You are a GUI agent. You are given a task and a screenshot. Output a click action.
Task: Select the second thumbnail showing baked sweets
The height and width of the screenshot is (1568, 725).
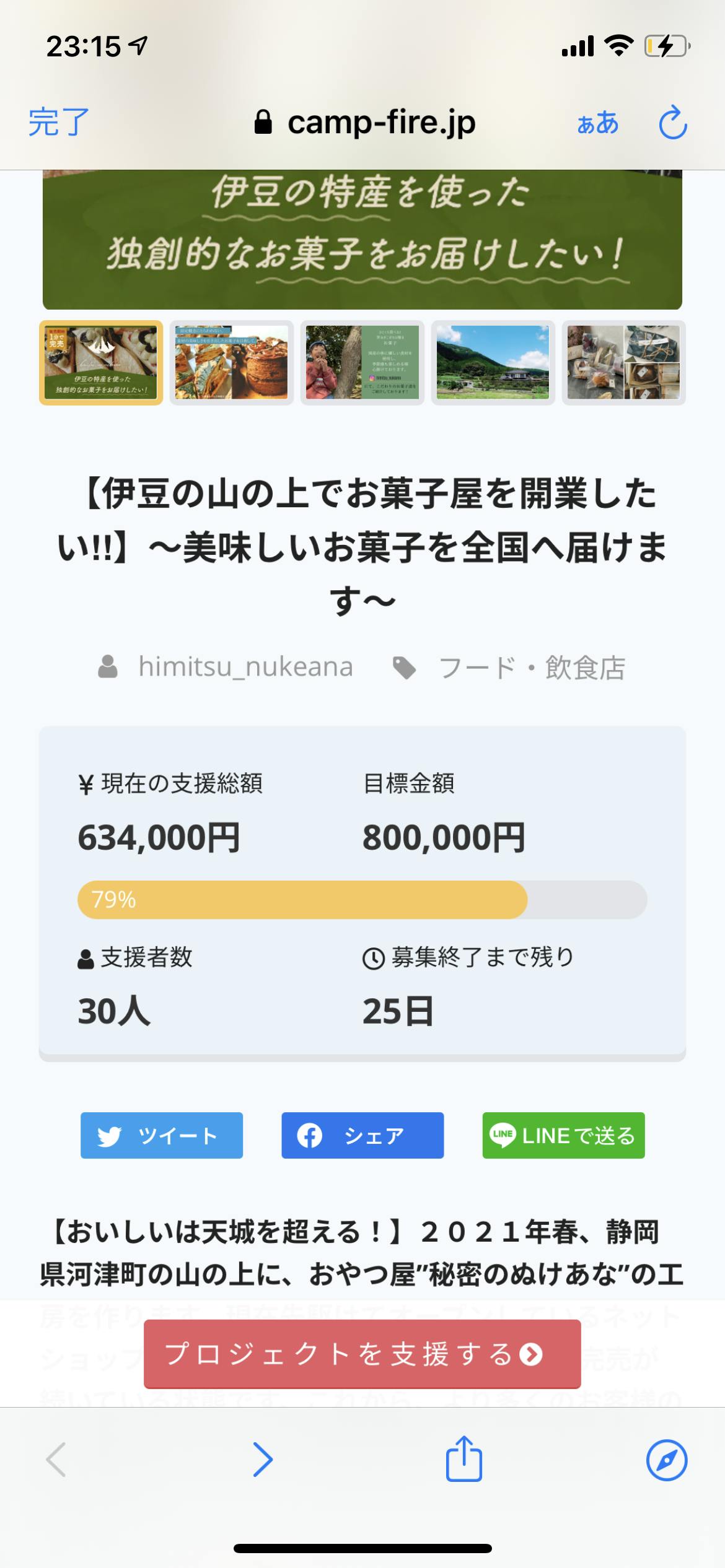[232, 363]
